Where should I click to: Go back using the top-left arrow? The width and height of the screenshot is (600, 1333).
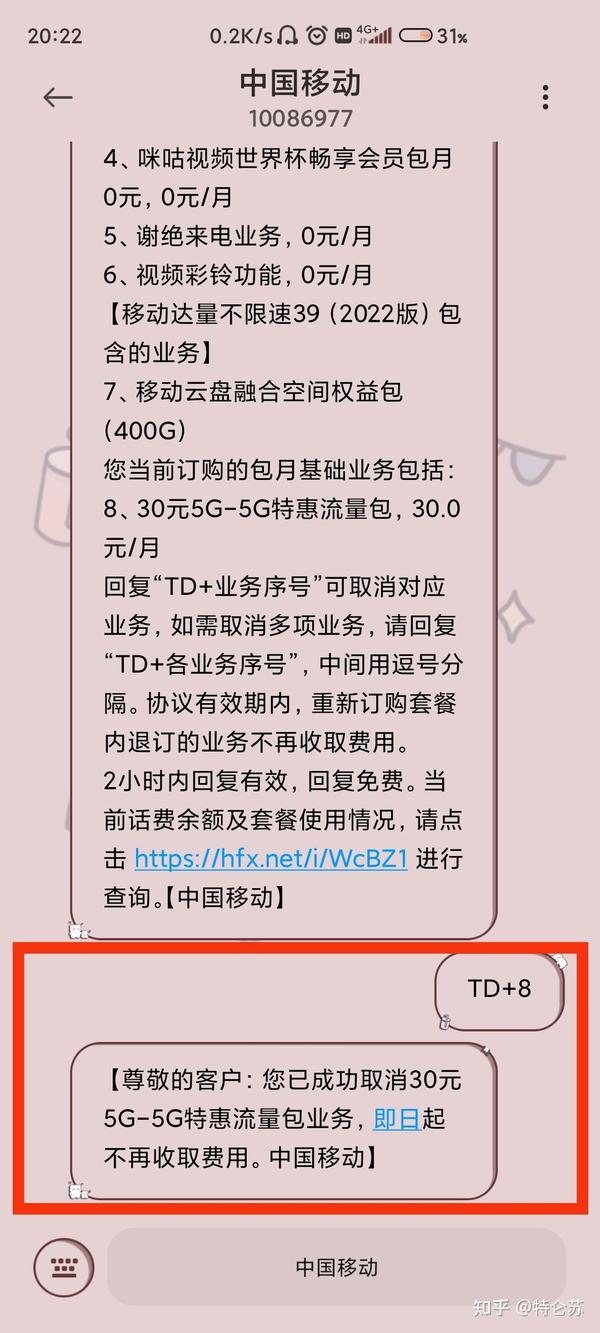(x=58, y=97)
